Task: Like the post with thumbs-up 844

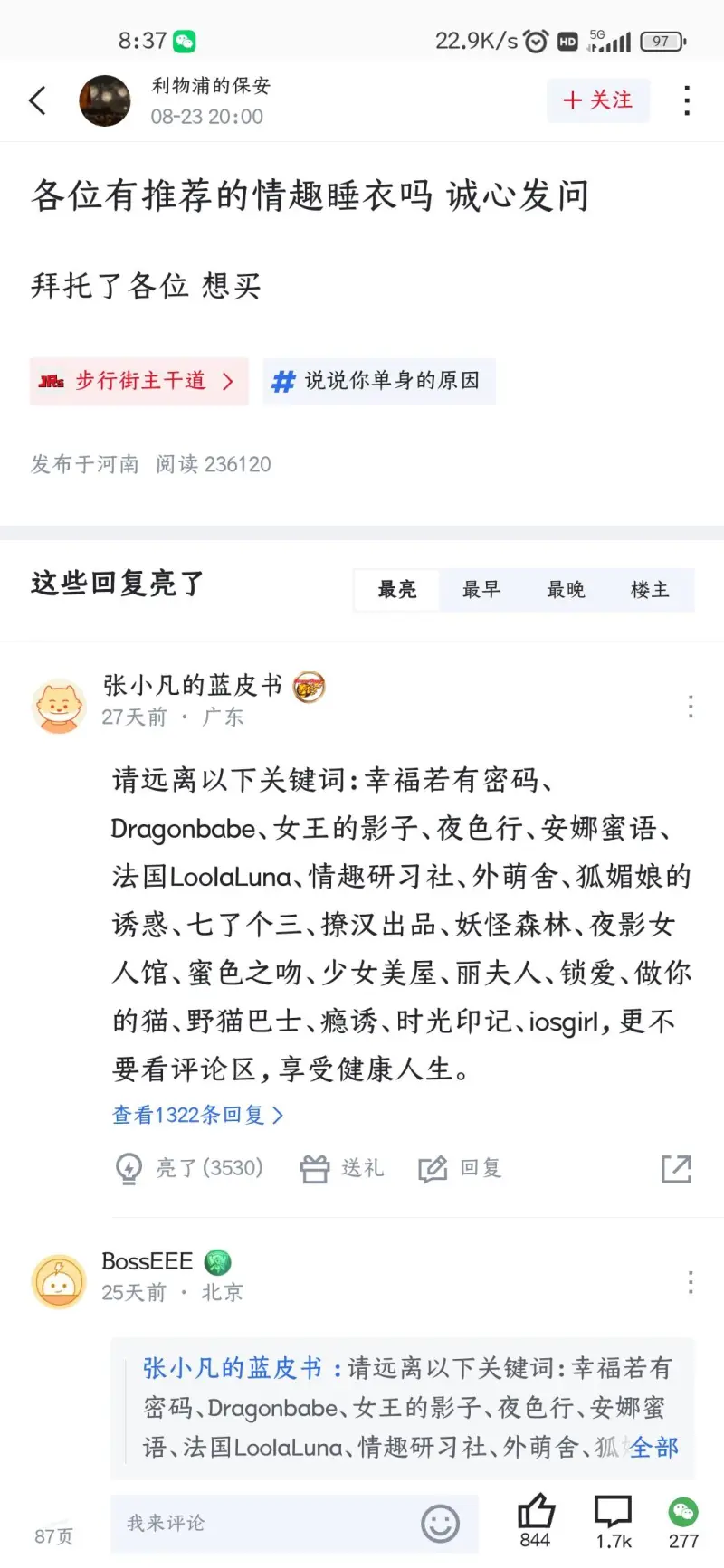Action: coord(536,1518)
